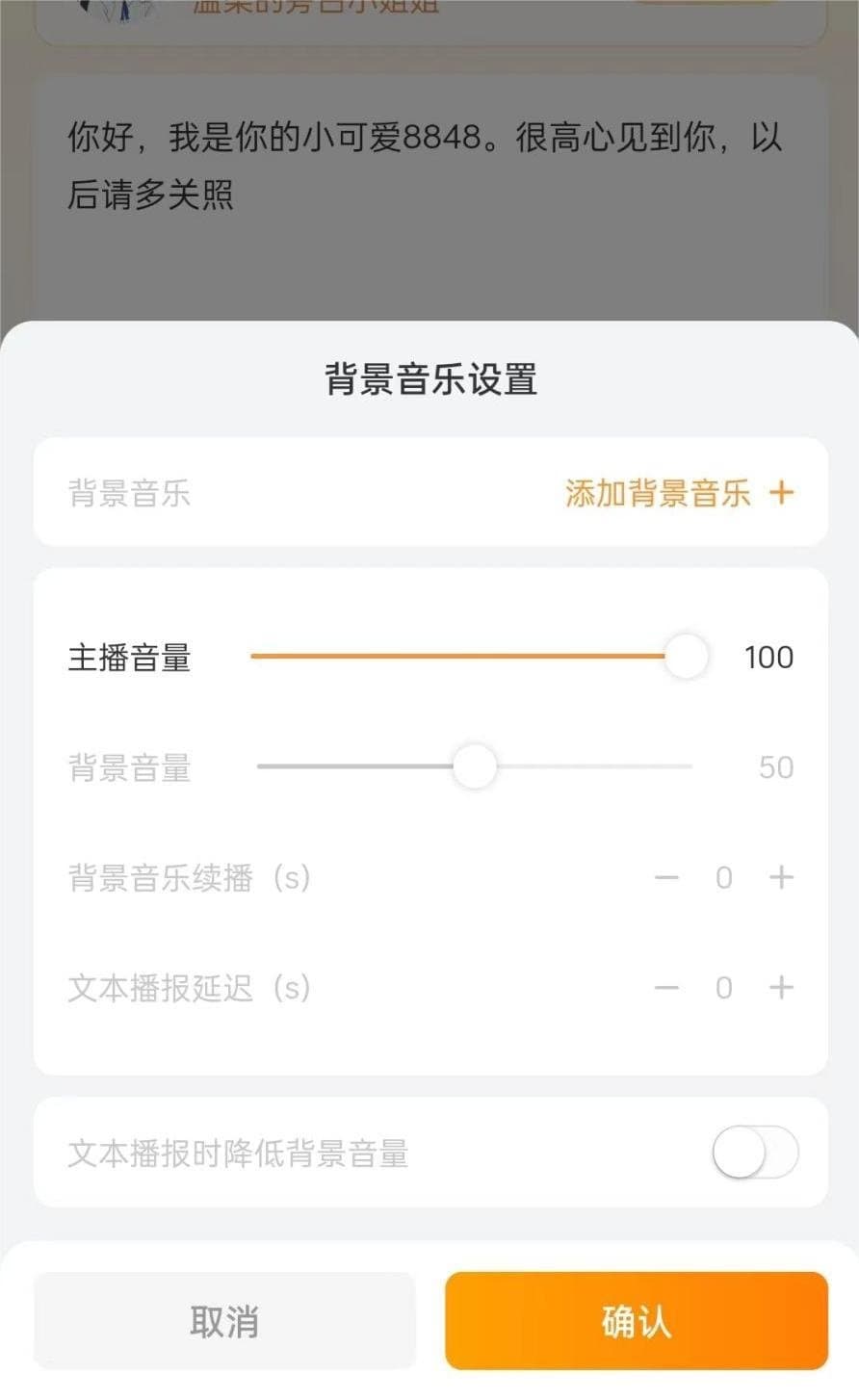Click the minus icon beside 背景音乐续播
The height and width of the screenshot is (1400, 859).
click(x=665, y=878)
